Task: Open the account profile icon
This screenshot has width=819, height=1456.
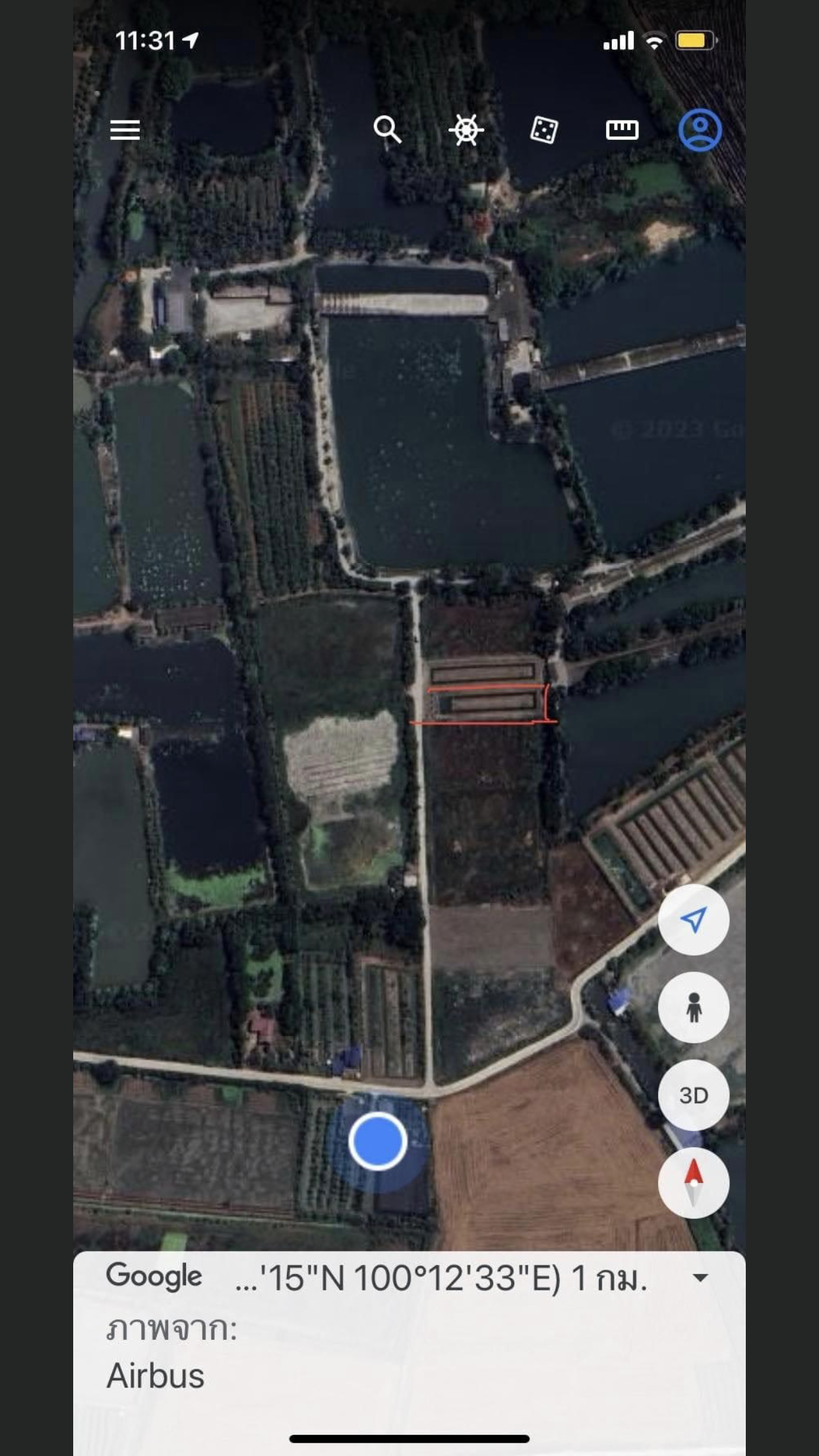Action: pyautogui.click(x=700, y=130)
